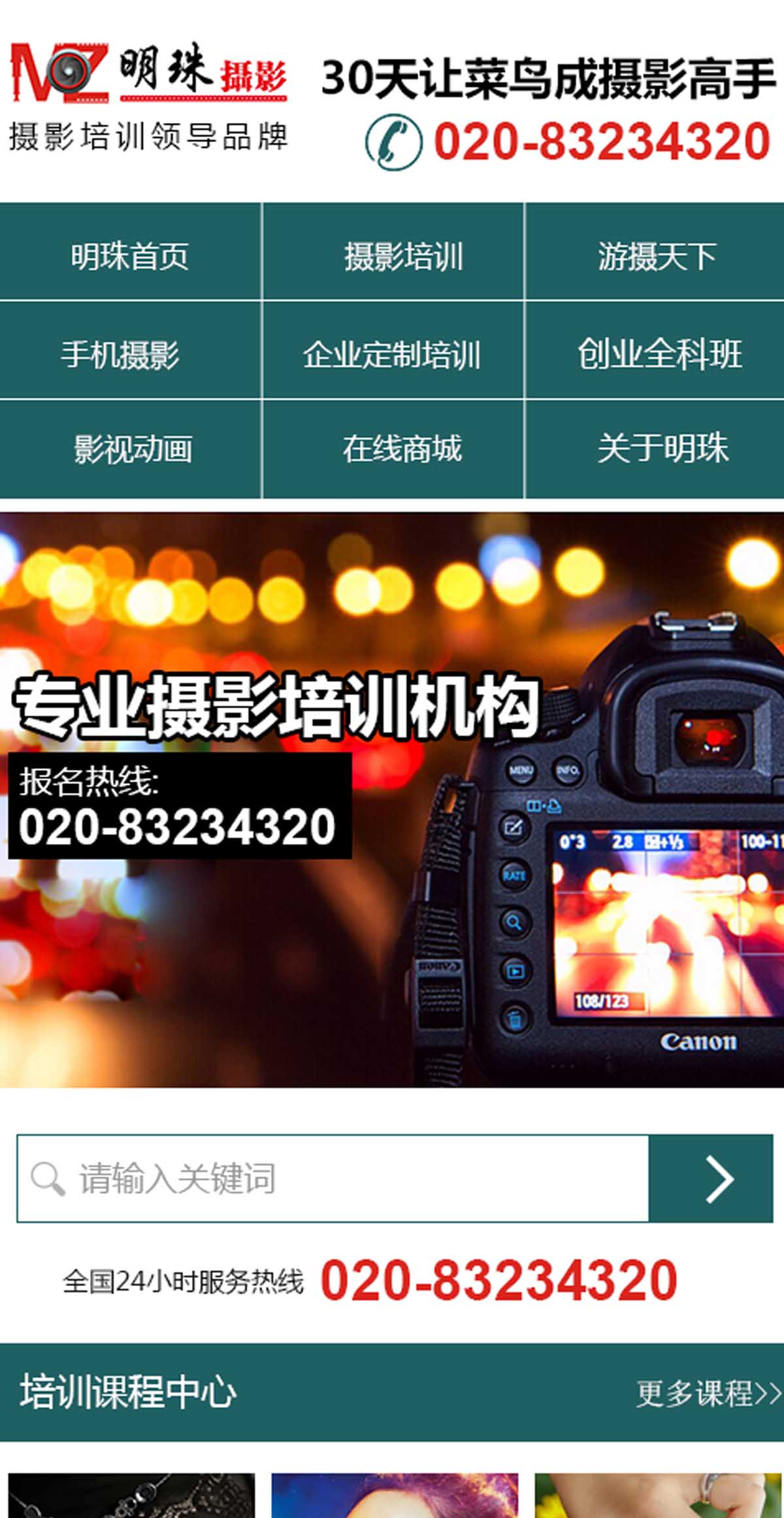Submit search with the arrow button
Image resolution: width=784 pixels, height=1518 pixels.
[x=711, y=1178]
